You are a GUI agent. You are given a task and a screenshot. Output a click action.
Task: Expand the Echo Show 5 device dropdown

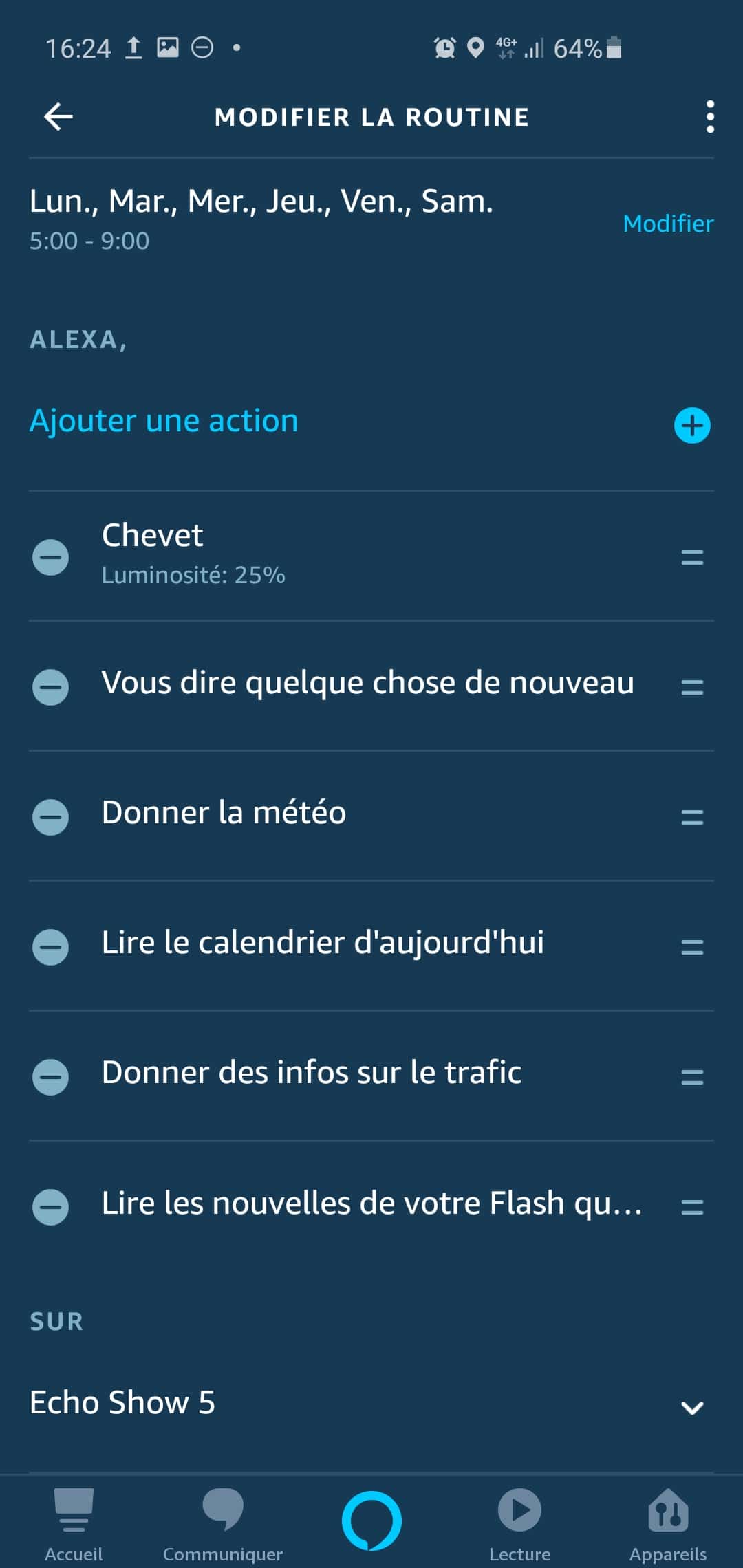point(371,1403)
